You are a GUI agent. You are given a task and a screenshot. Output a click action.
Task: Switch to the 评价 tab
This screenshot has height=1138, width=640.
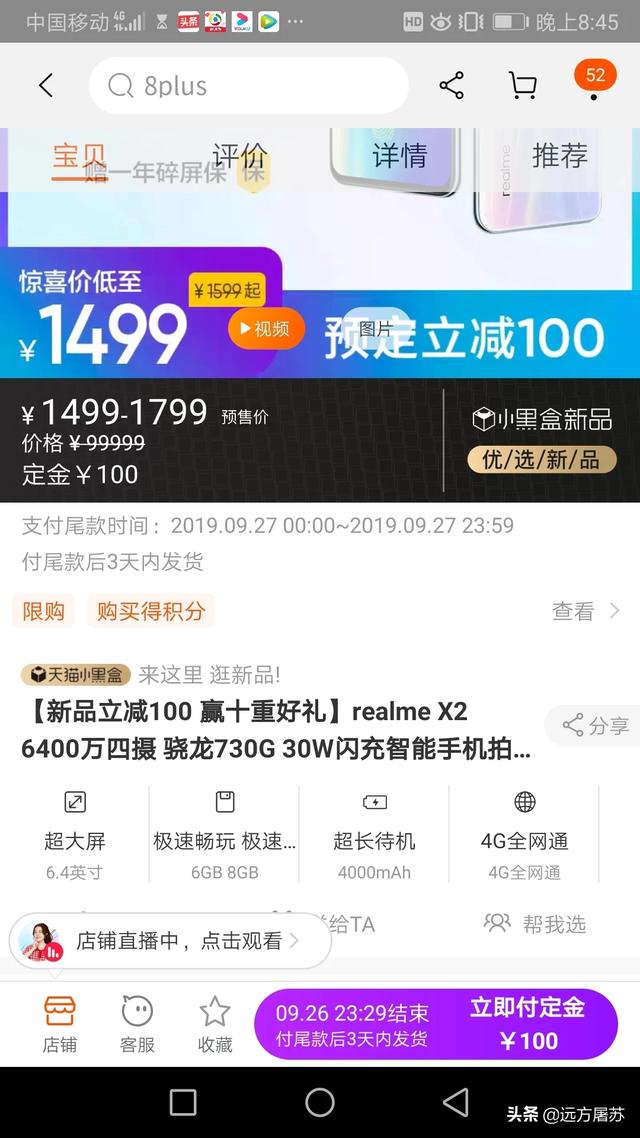(x=240, y=156)
